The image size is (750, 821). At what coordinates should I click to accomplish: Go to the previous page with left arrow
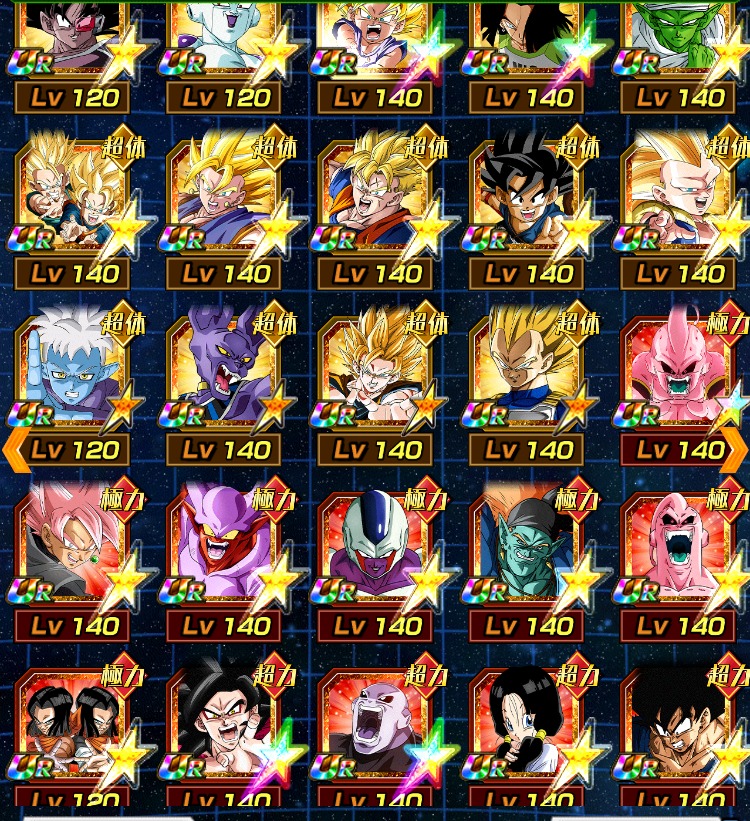tap(16, 450)
